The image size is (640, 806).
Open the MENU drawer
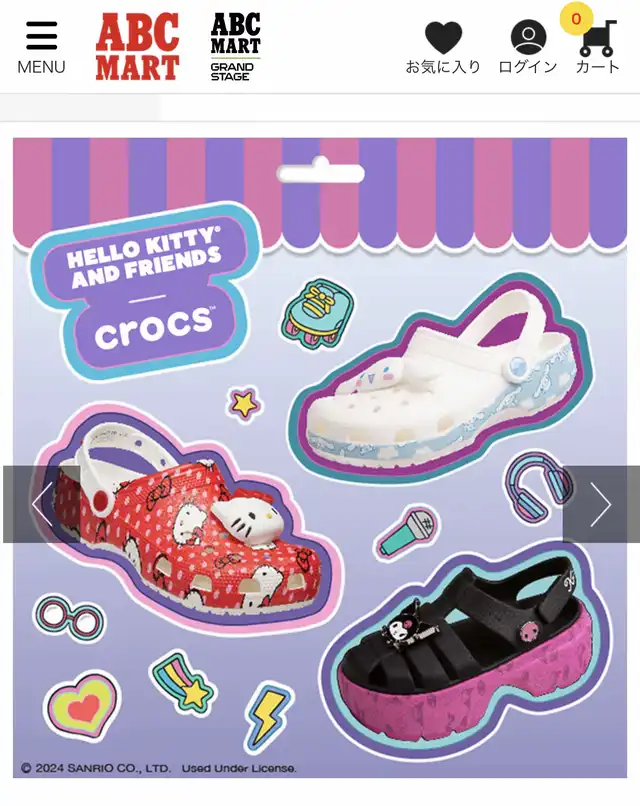tap(41, 47)
